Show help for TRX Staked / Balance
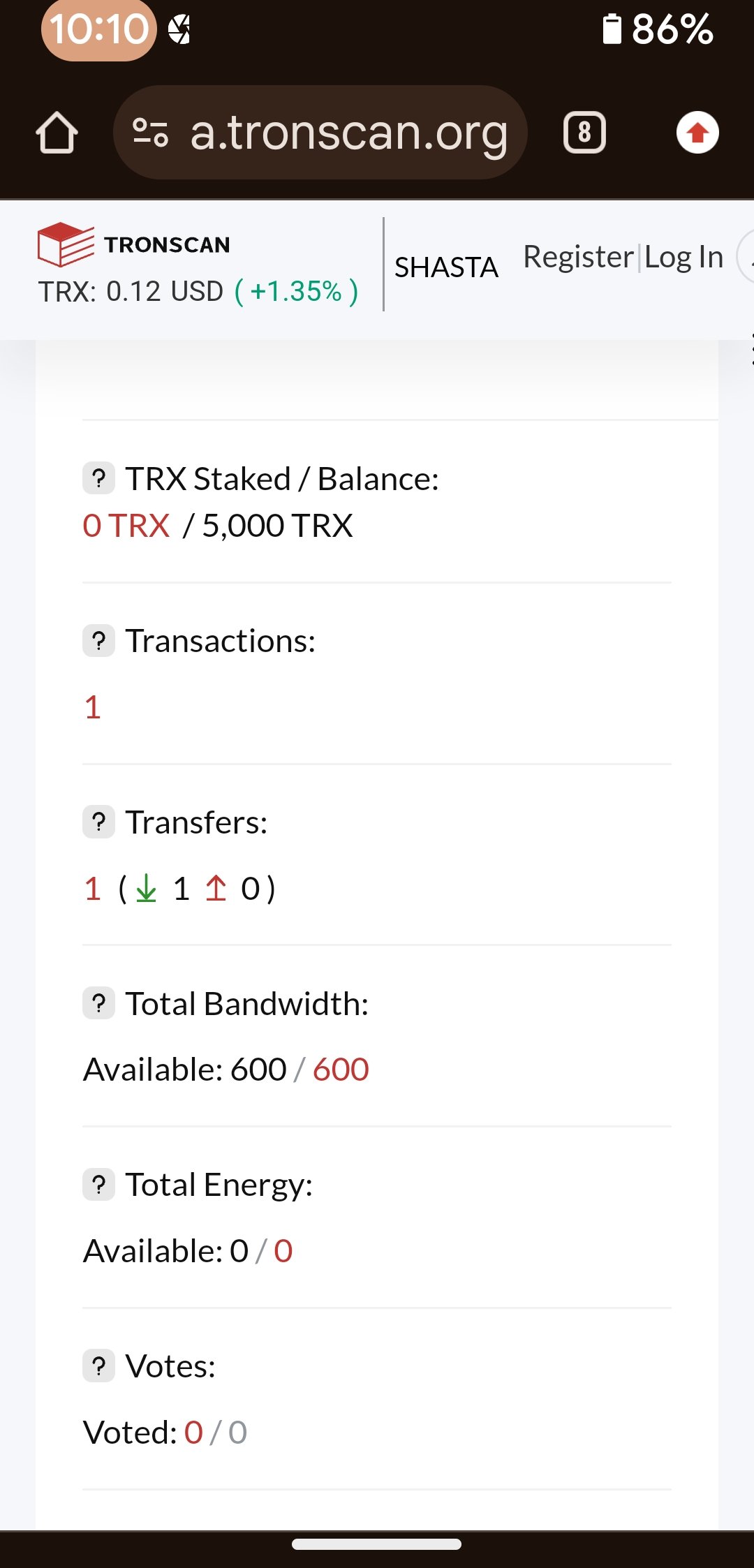 (x=99, y=479)
